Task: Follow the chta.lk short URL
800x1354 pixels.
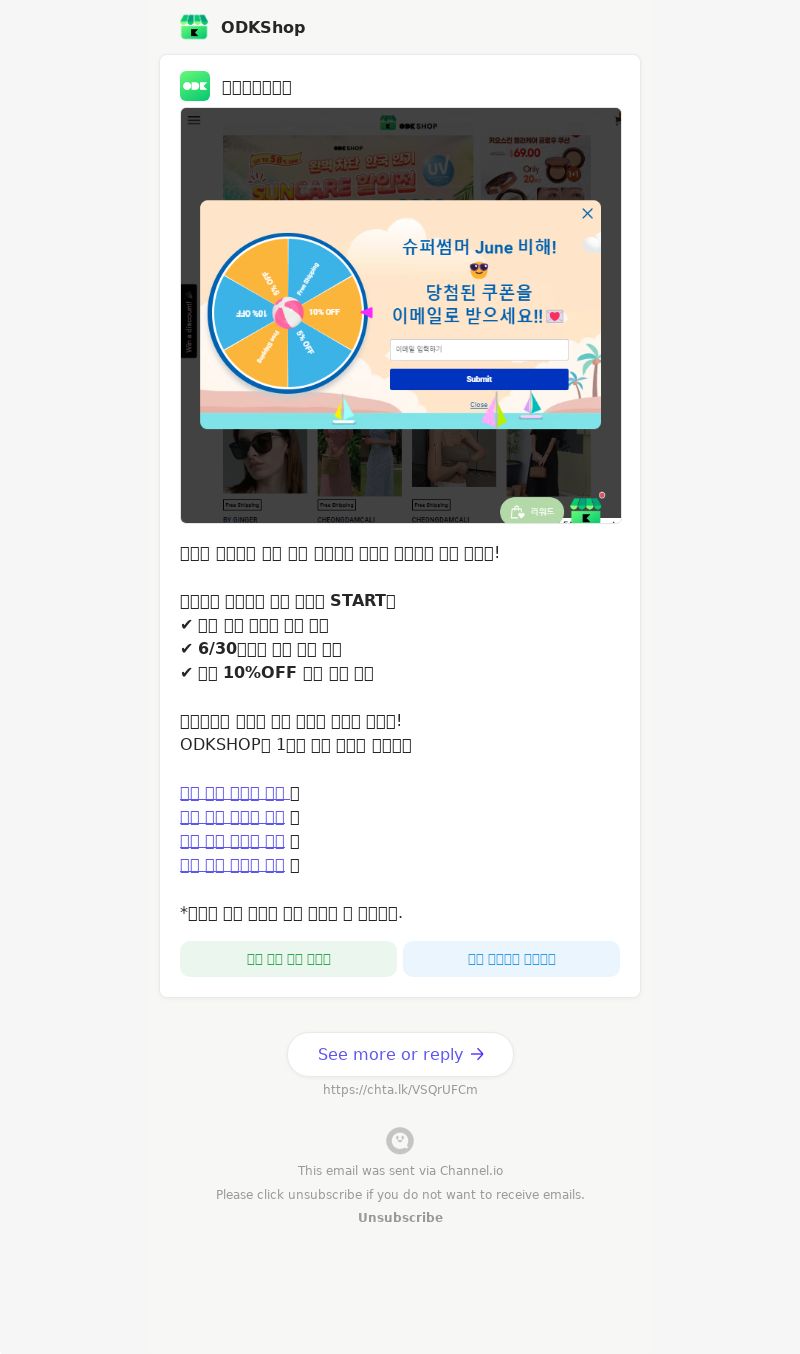Action: [400, 1090]
